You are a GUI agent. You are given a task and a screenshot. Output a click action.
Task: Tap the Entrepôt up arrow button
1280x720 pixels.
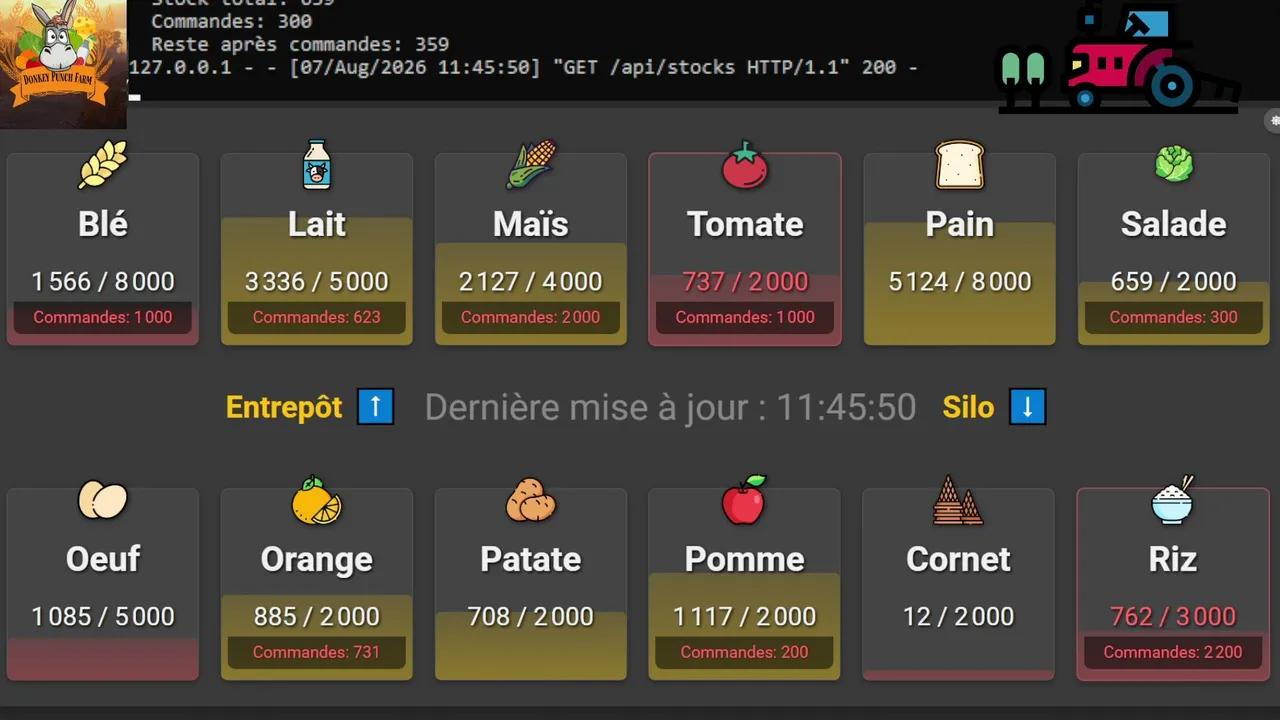[376, 407]
